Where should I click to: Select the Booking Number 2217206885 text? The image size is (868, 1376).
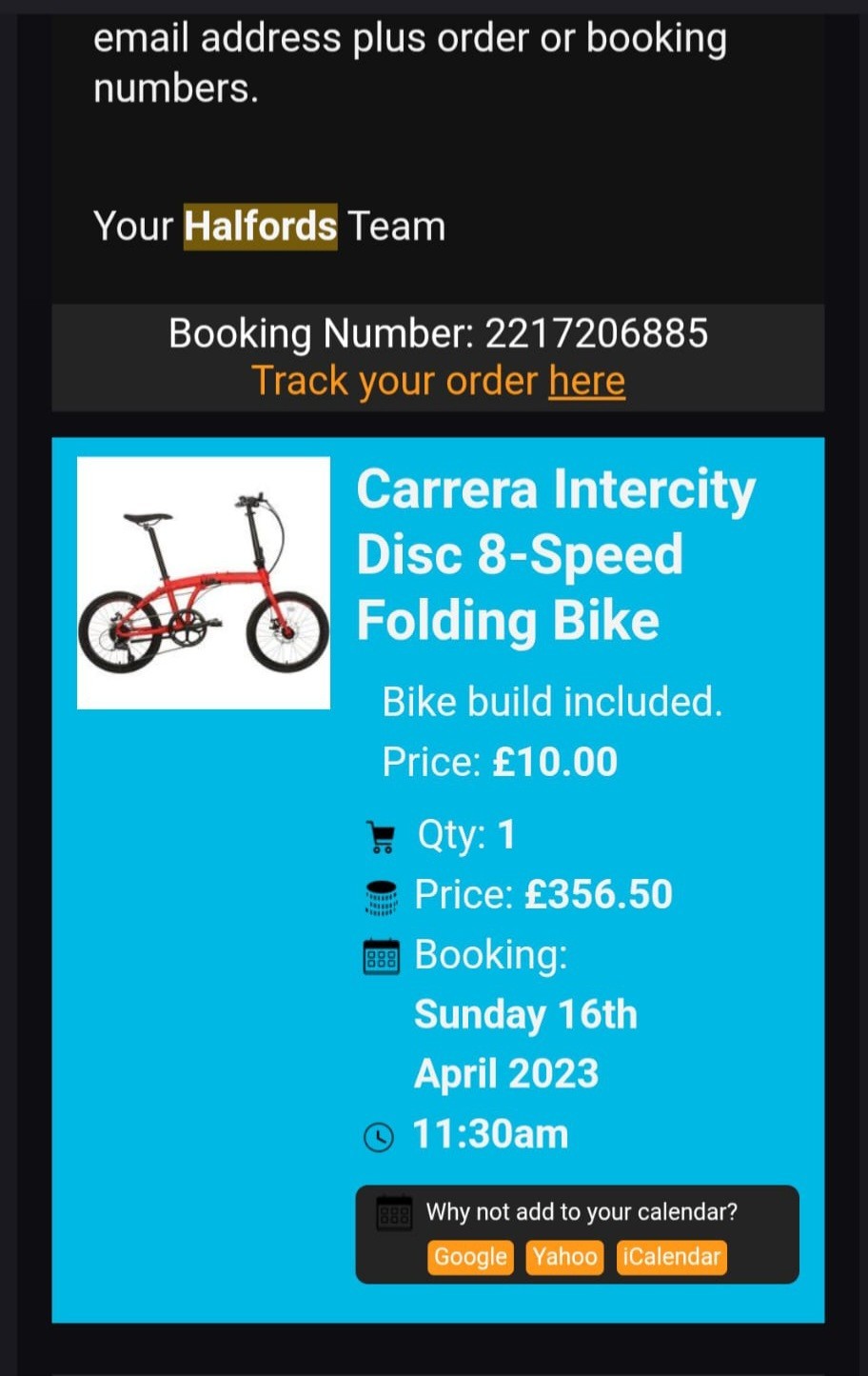click(x=438, y=333)
